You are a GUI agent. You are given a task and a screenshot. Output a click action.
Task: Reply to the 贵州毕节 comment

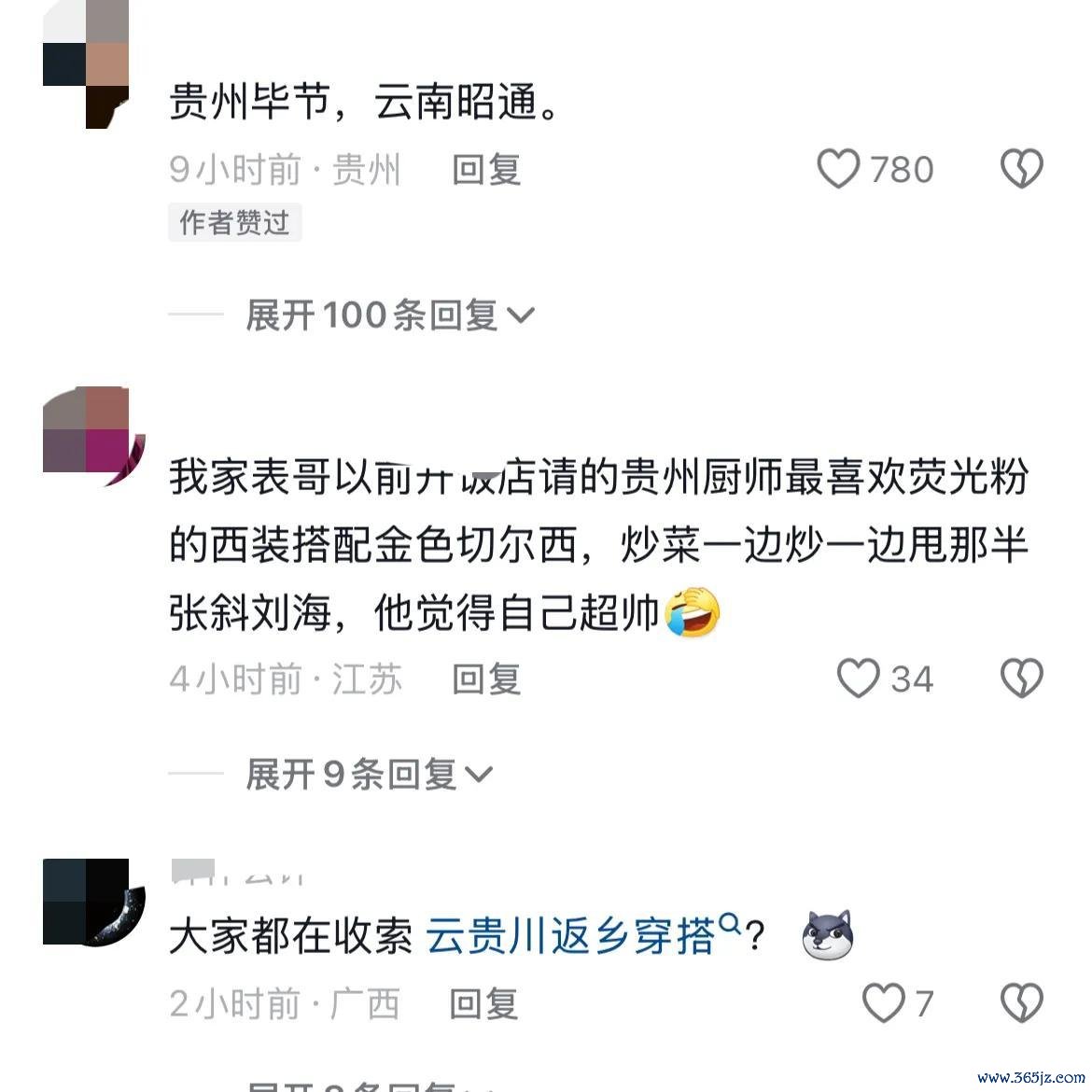485,170
